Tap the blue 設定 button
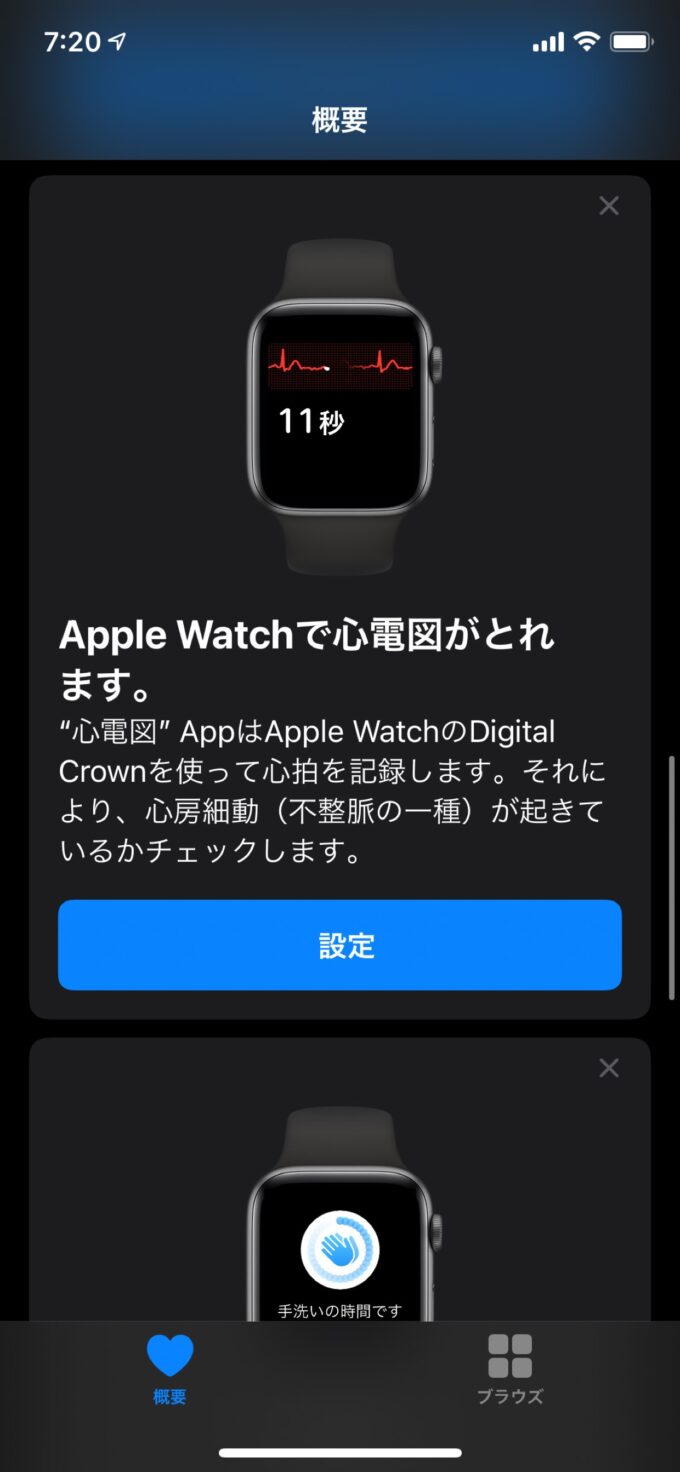The width and height of the screenshot is (680, 1472). (x=340, y=945)
